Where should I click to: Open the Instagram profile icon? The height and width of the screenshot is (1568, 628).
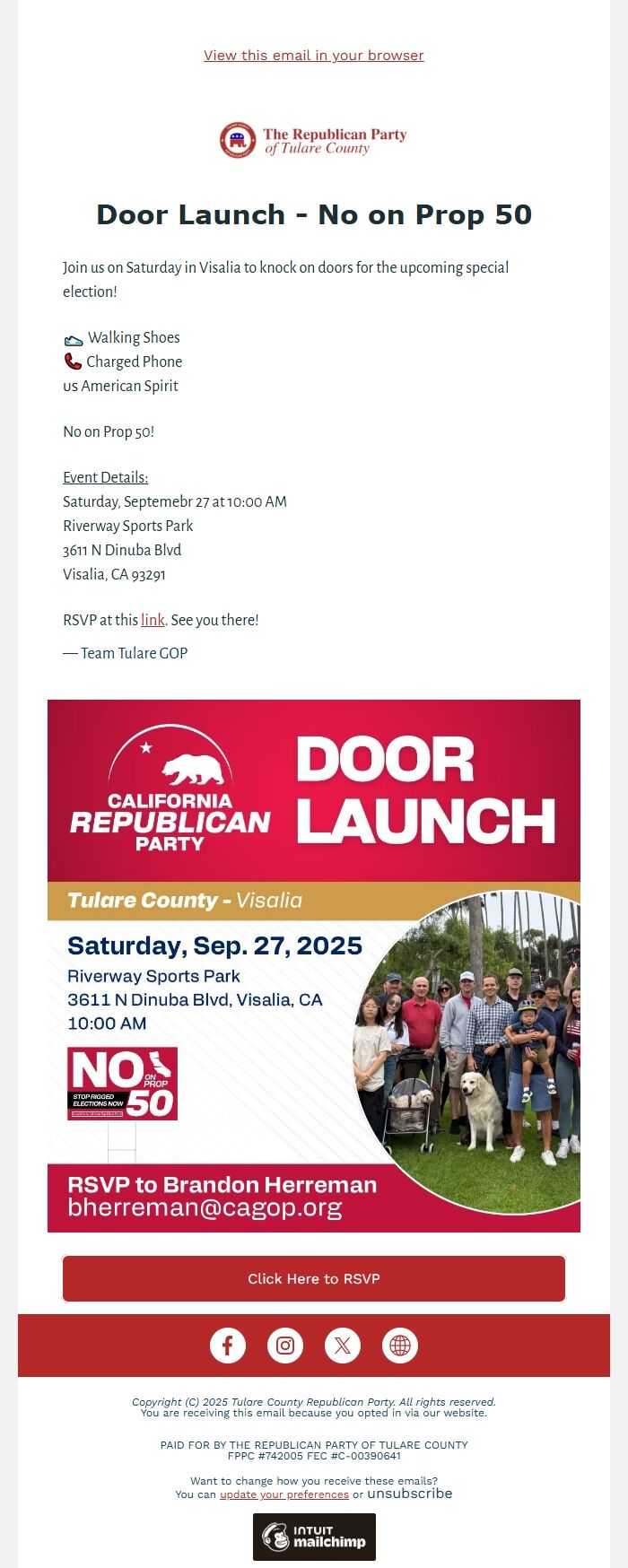click(x=285, y=1346)
